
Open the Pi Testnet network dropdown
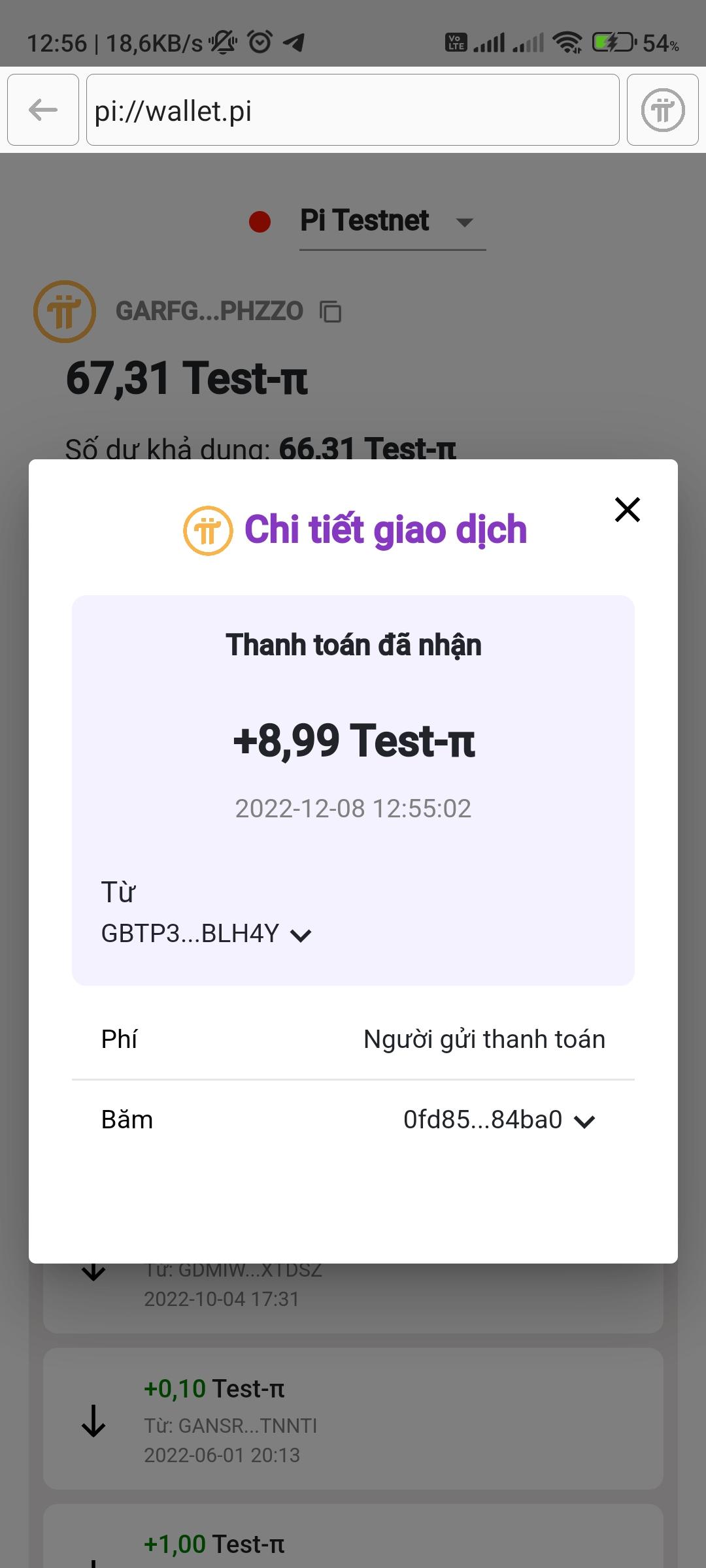(x=392, y=221)
